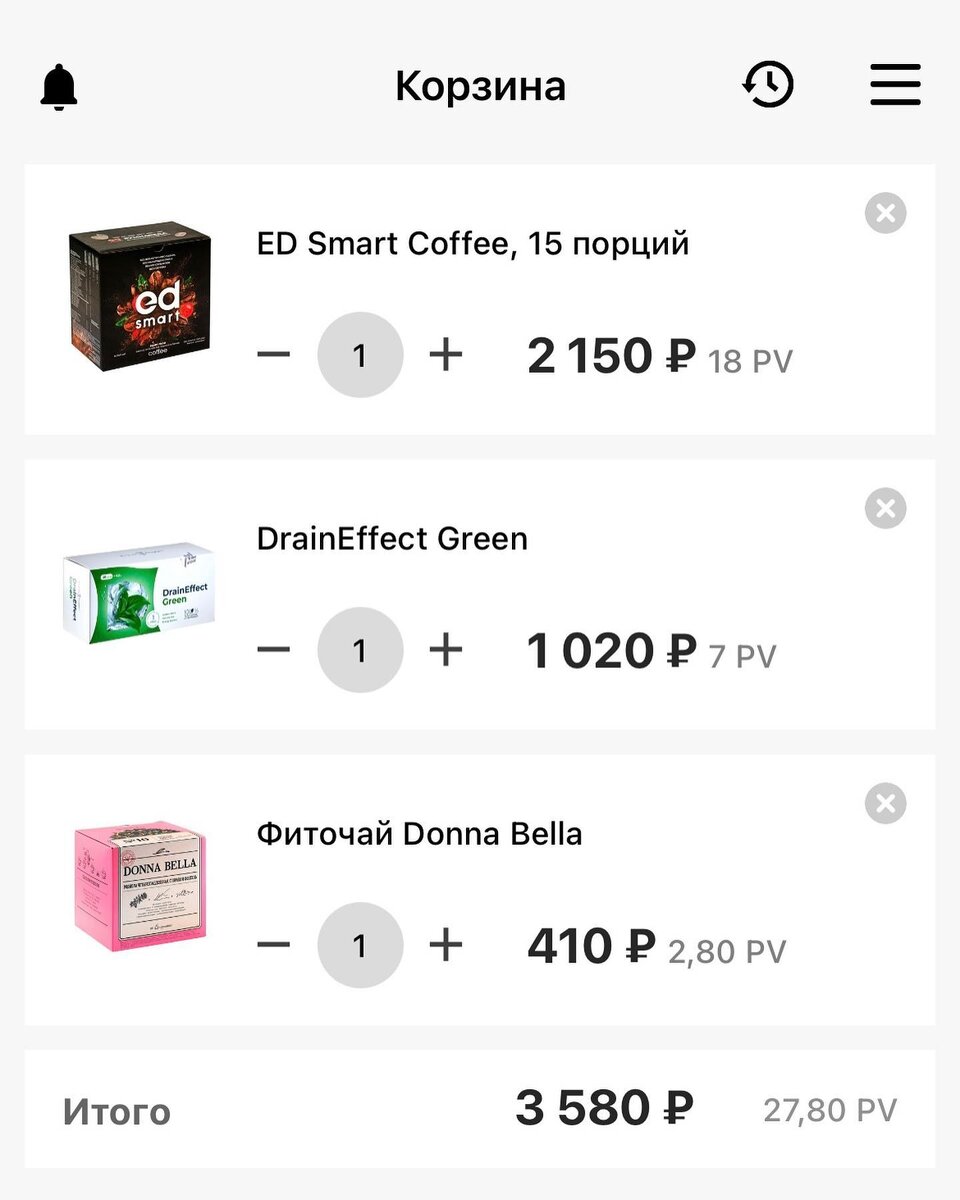Remove ED Smart Coffee from the cart
Viewport: 960px width, 1200px height.
885,213
